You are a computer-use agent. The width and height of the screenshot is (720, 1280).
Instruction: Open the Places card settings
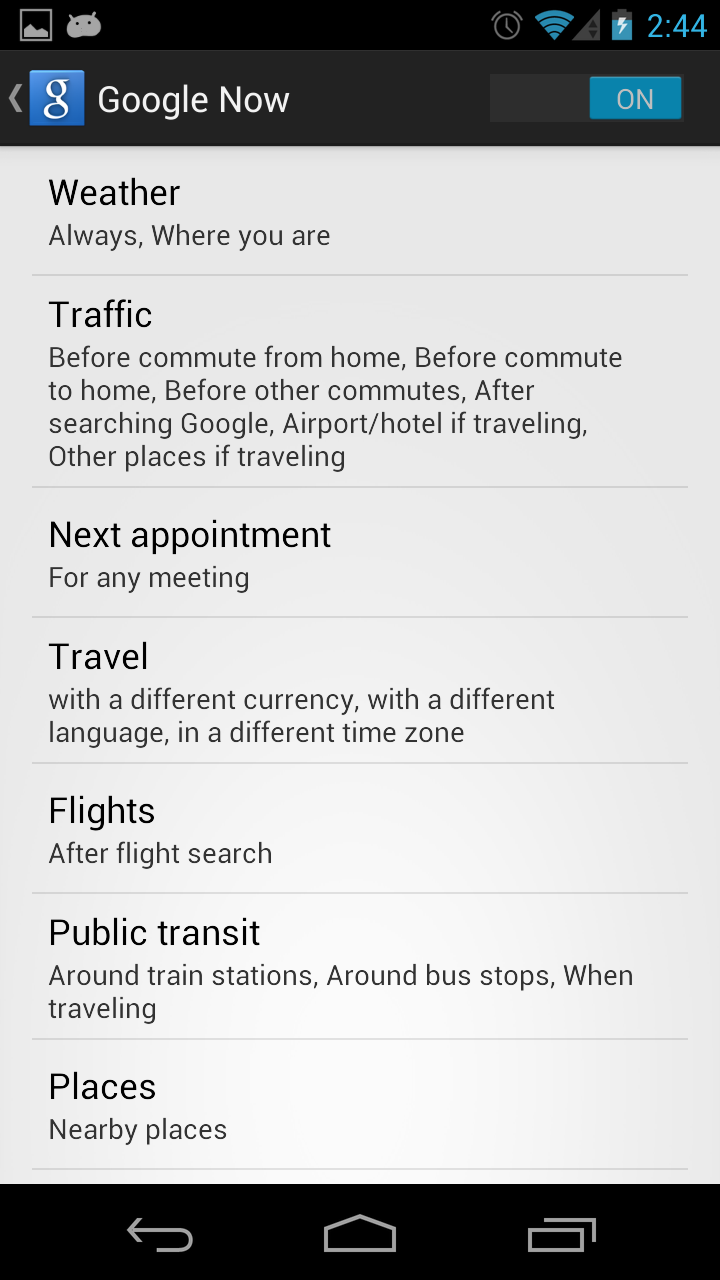[360, 1106]
